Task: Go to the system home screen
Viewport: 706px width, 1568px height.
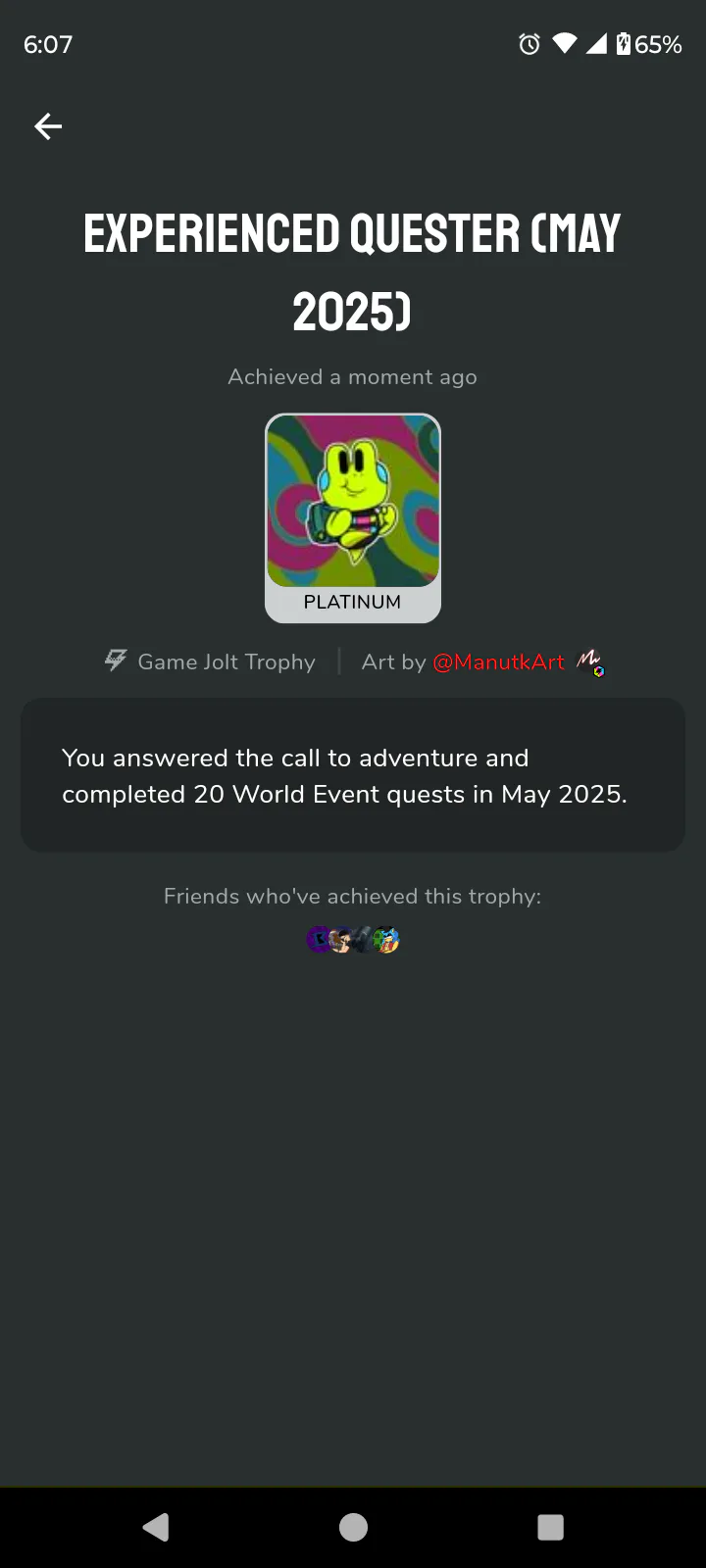Action: coord(353,1527)
